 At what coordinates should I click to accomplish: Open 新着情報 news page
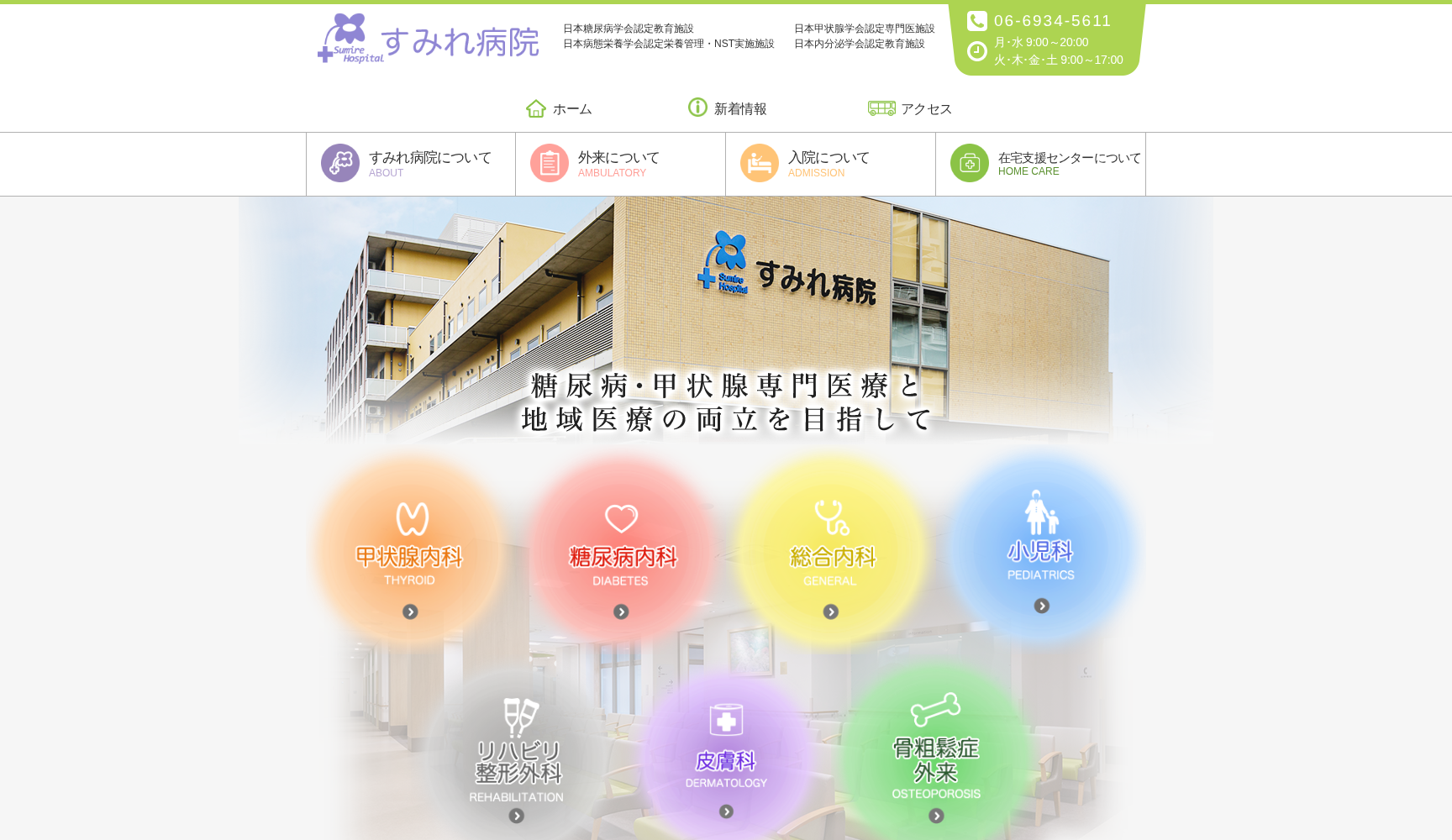728,108
